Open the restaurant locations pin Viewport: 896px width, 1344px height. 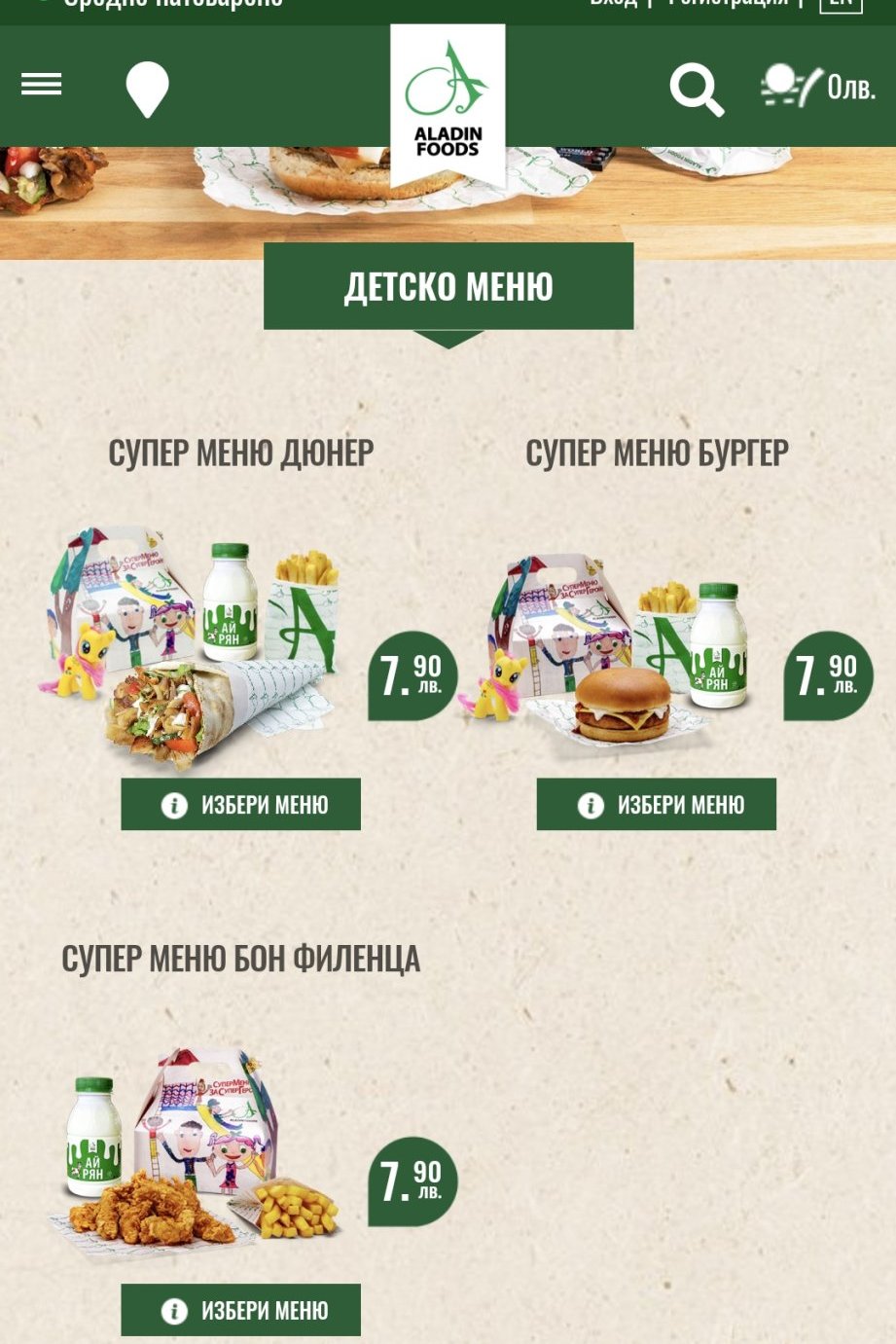pos(147,89)
